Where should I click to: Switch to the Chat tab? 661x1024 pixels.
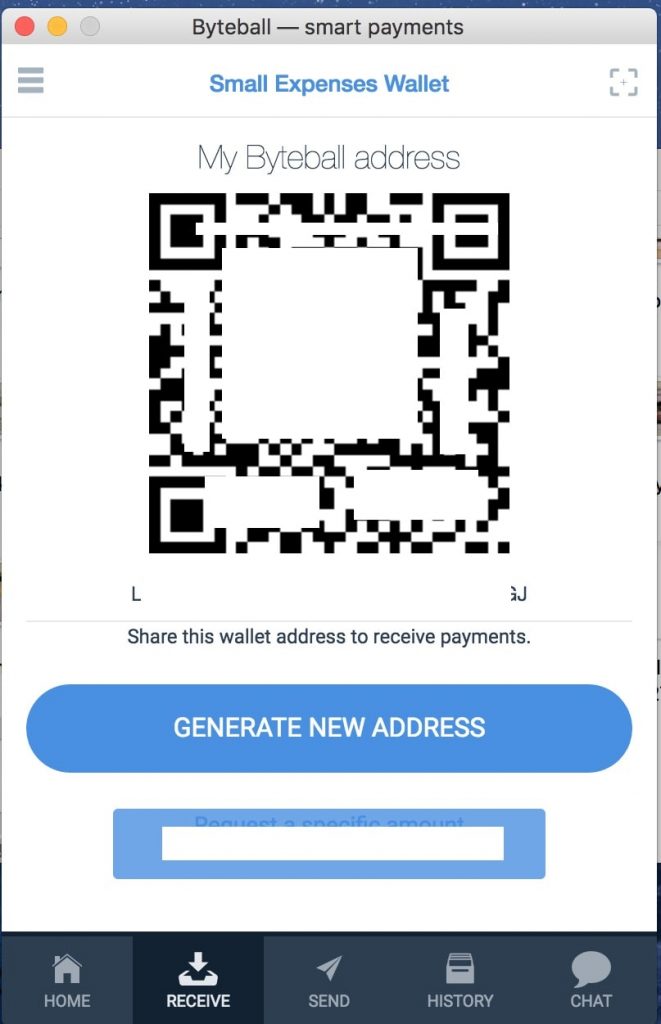pos(591,981)
